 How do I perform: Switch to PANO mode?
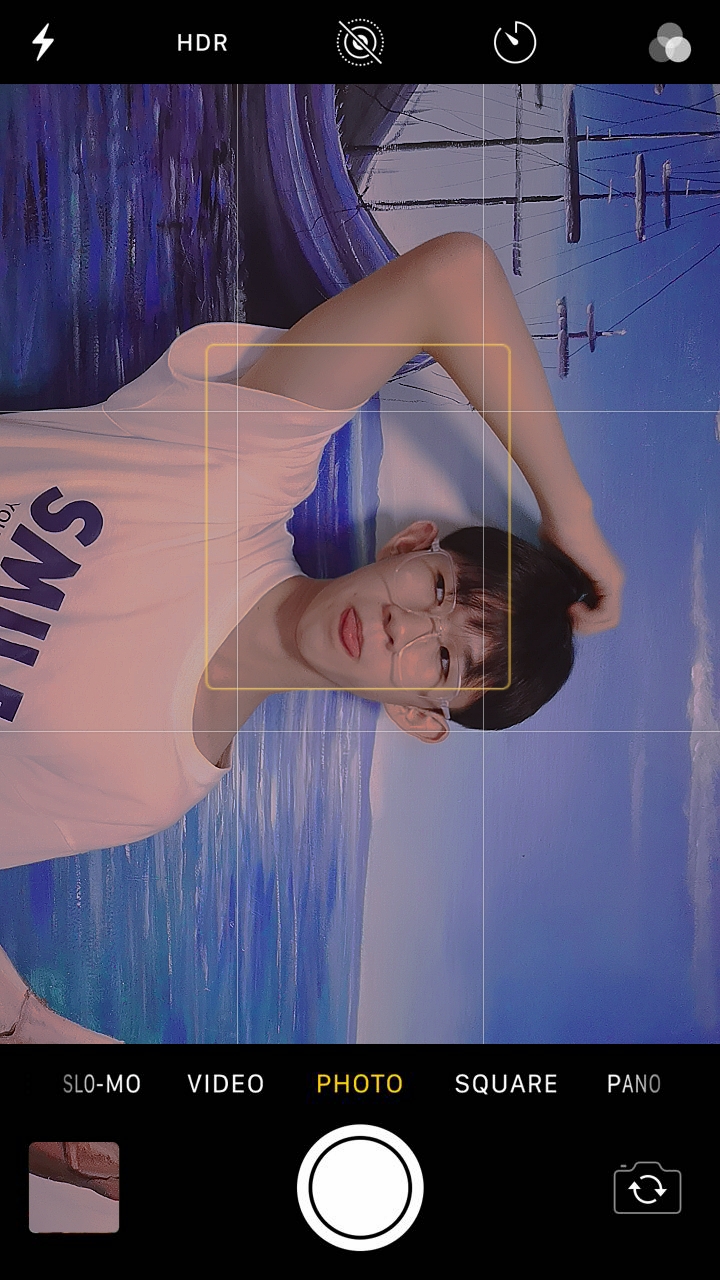pos(633,1084)
